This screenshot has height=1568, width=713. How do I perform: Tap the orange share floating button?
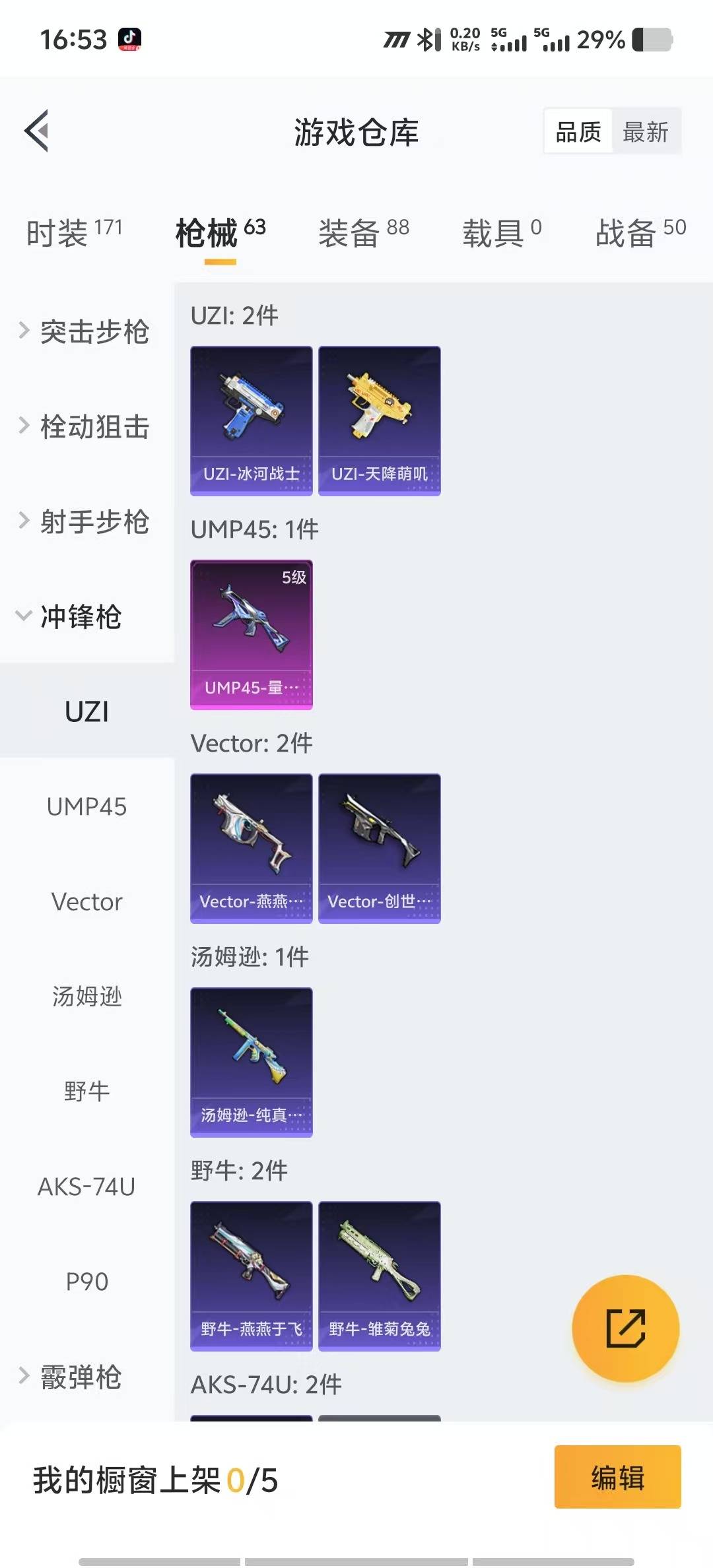click(625, 1328)
